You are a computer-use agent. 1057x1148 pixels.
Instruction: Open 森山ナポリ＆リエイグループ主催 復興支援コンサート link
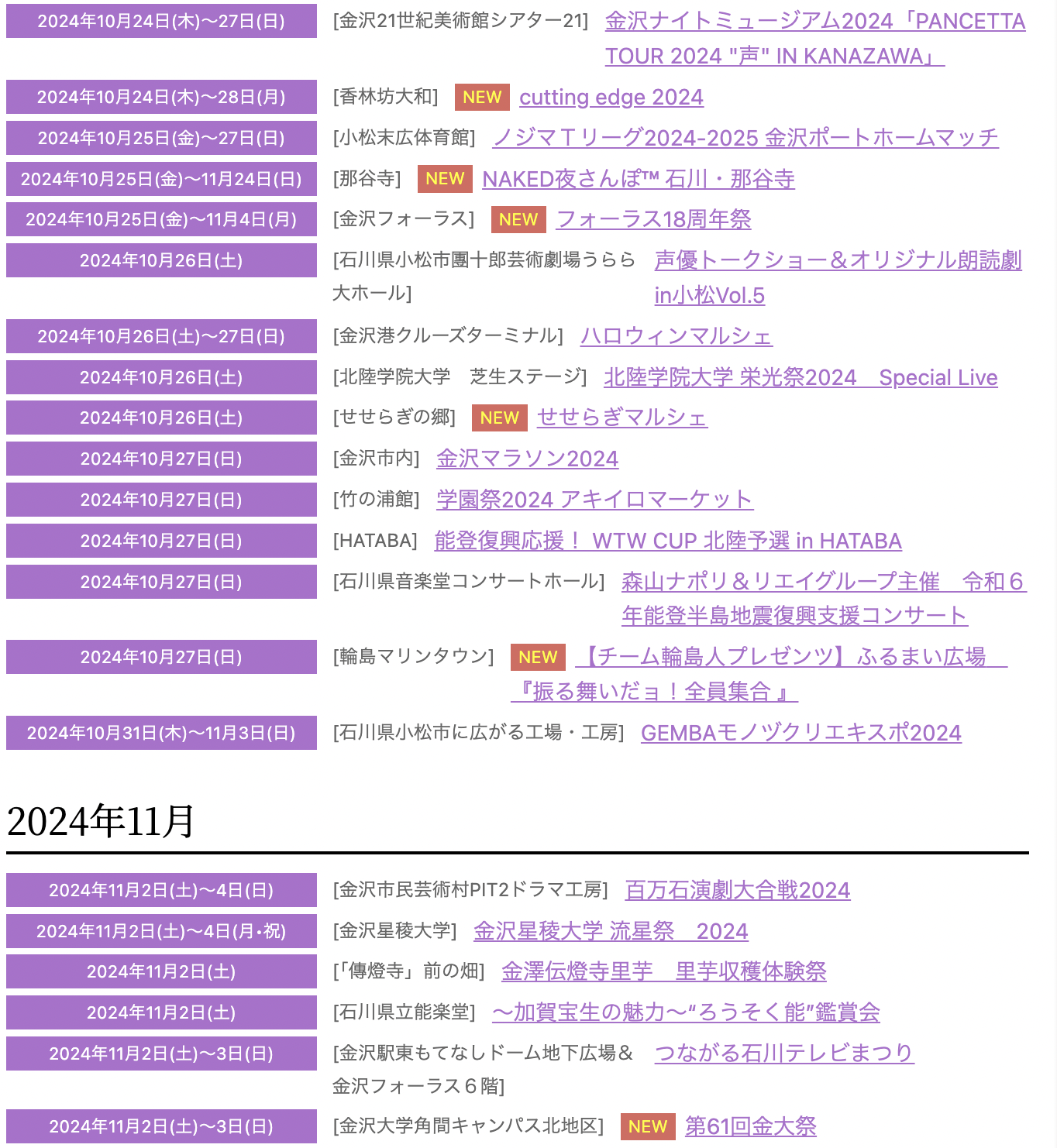click(x=823, y=582)
